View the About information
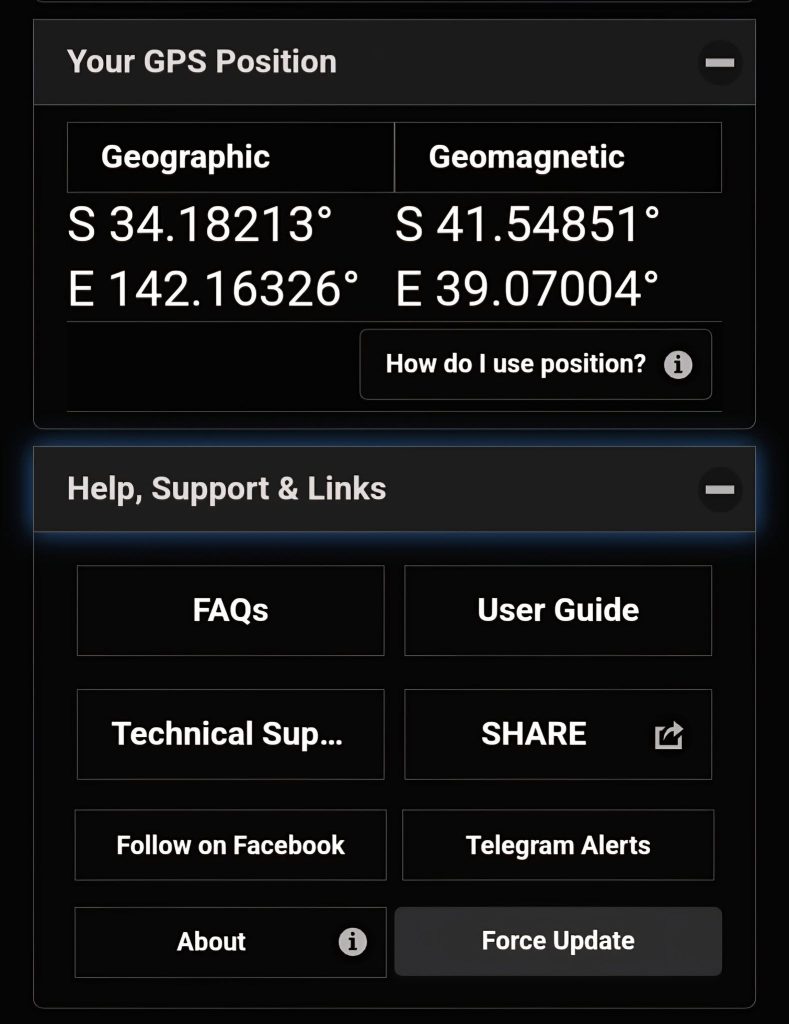 pos(230,942)
